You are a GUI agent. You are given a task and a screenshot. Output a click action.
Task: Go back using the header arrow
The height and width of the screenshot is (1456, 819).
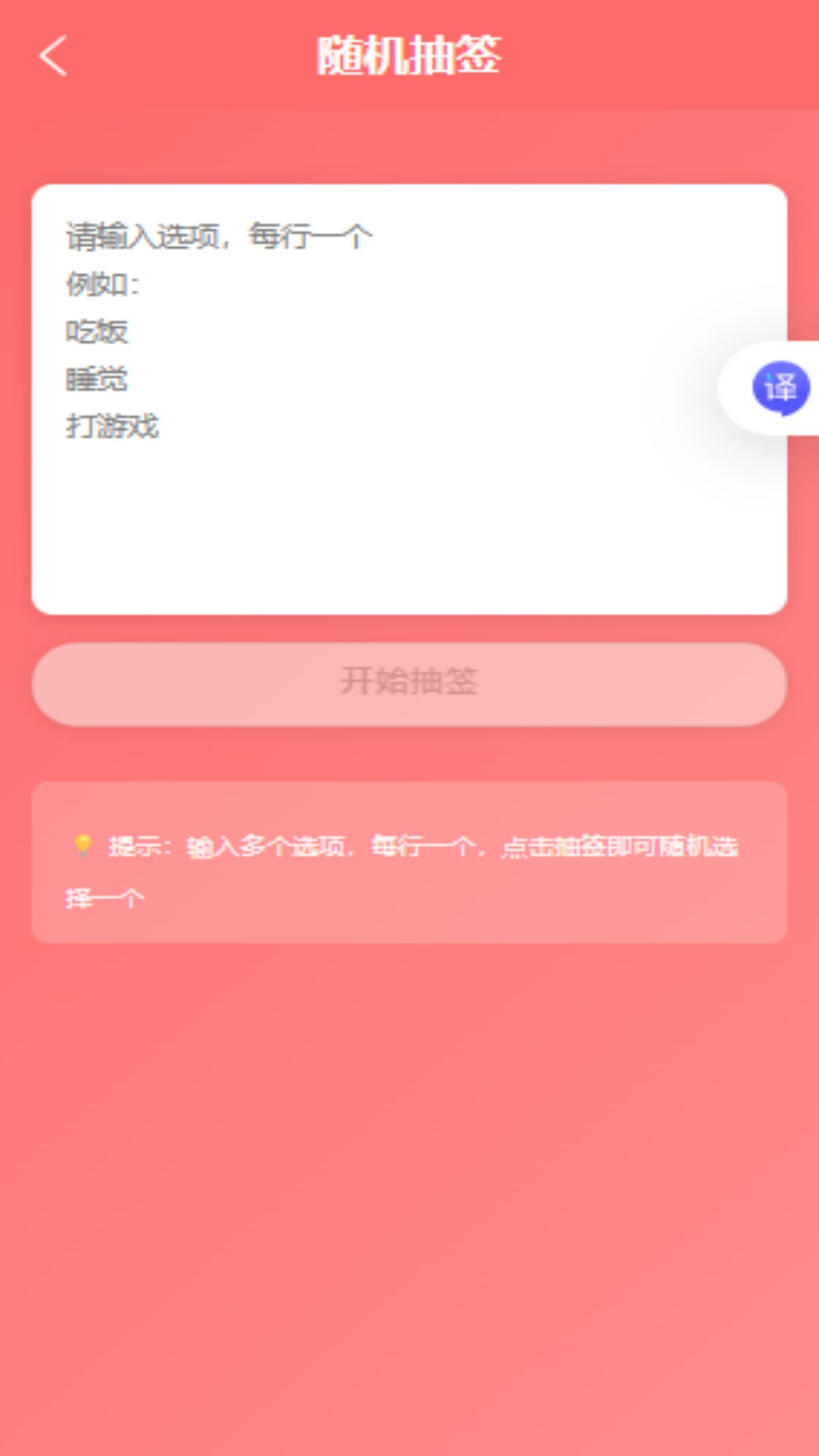[53, 56]
